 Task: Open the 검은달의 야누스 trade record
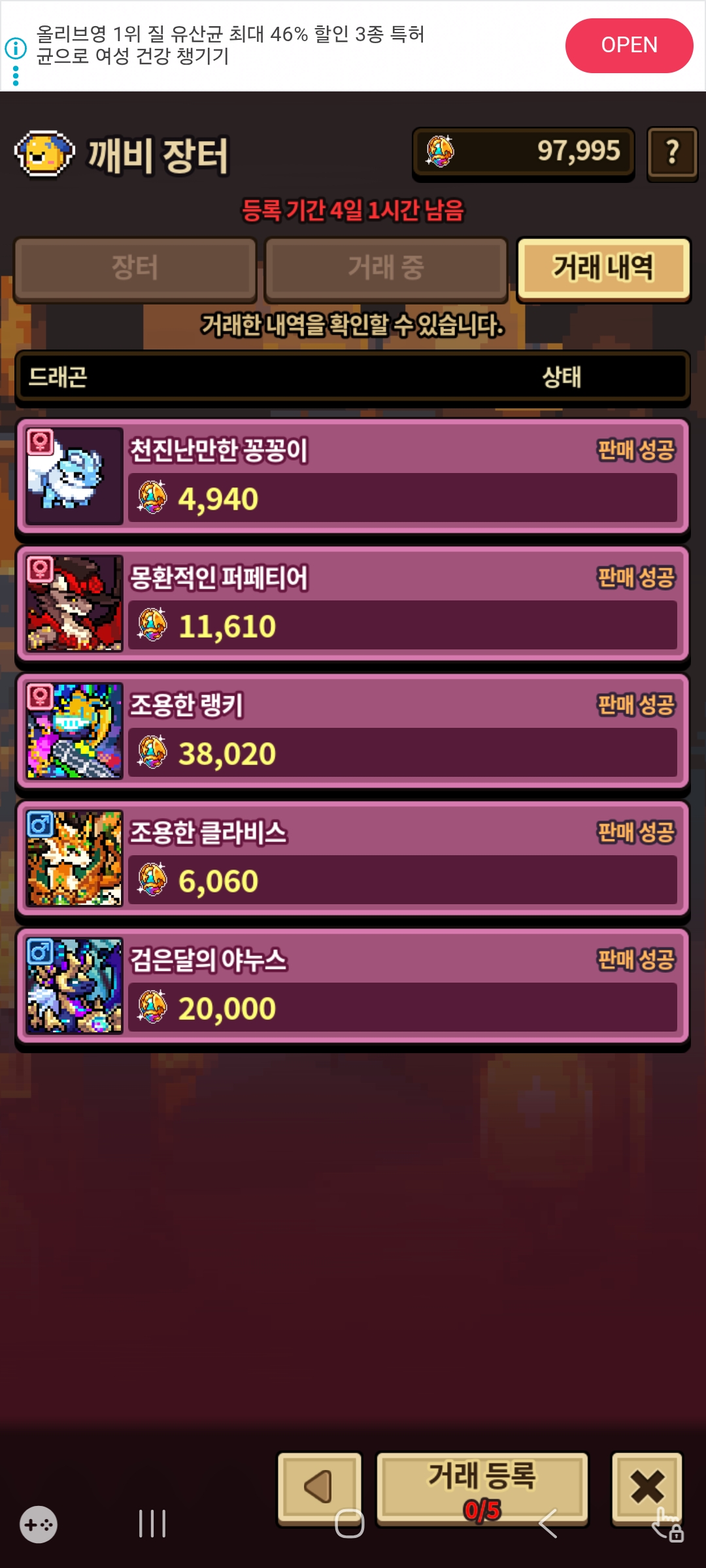point(353,985)
